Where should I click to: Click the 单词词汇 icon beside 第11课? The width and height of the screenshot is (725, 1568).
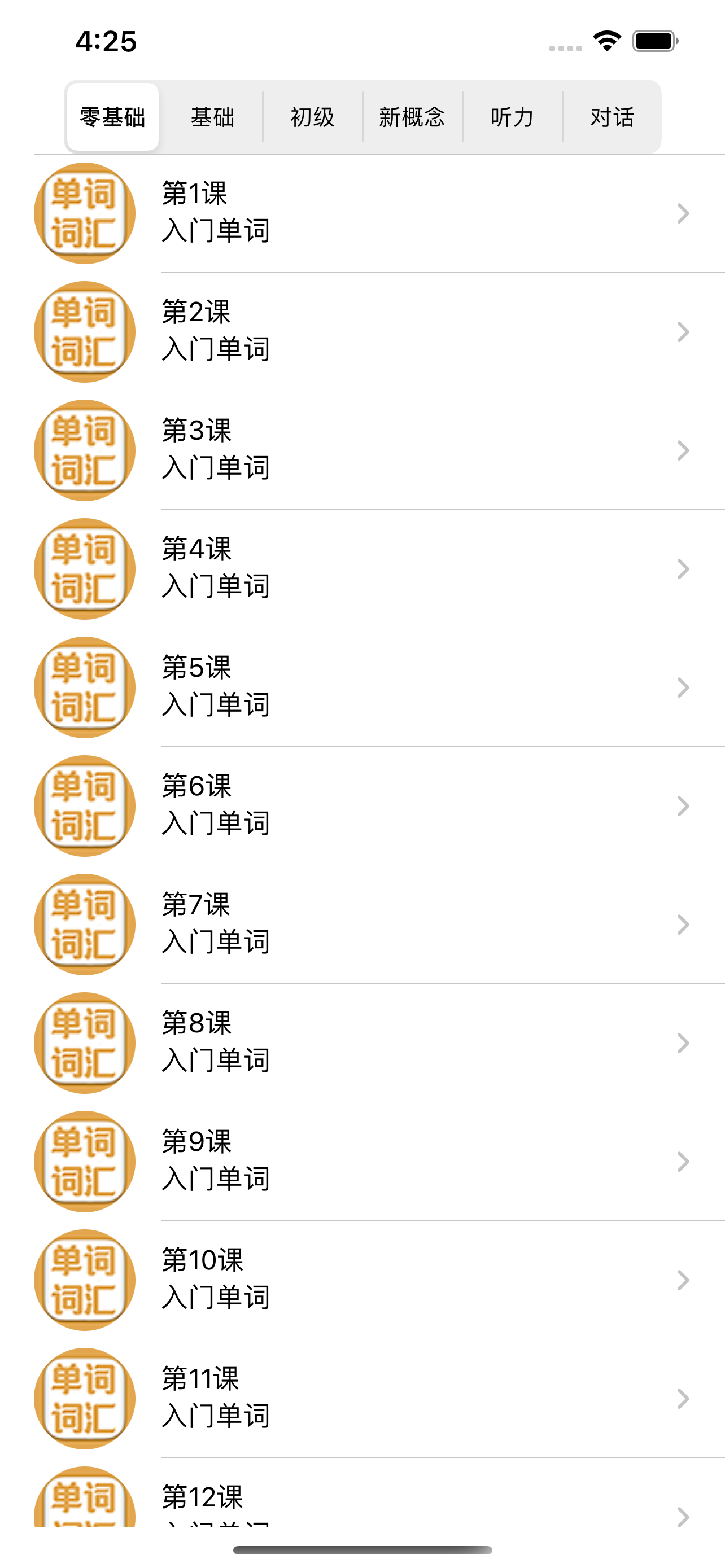click(x=85, y=1398)
